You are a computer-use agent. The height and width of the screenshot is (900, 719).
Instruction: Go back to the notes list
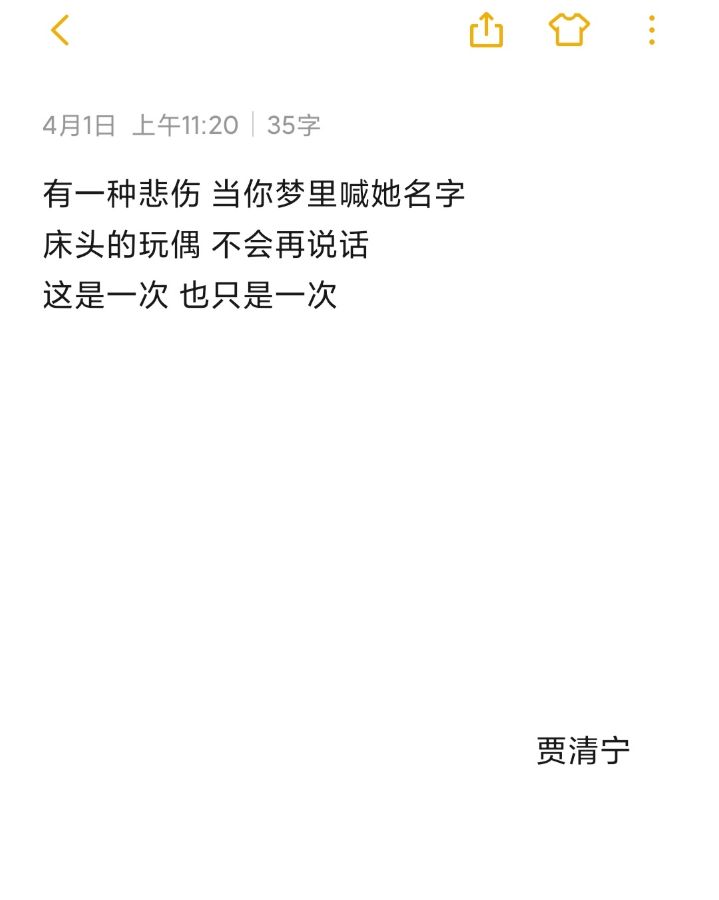(60, 31)
